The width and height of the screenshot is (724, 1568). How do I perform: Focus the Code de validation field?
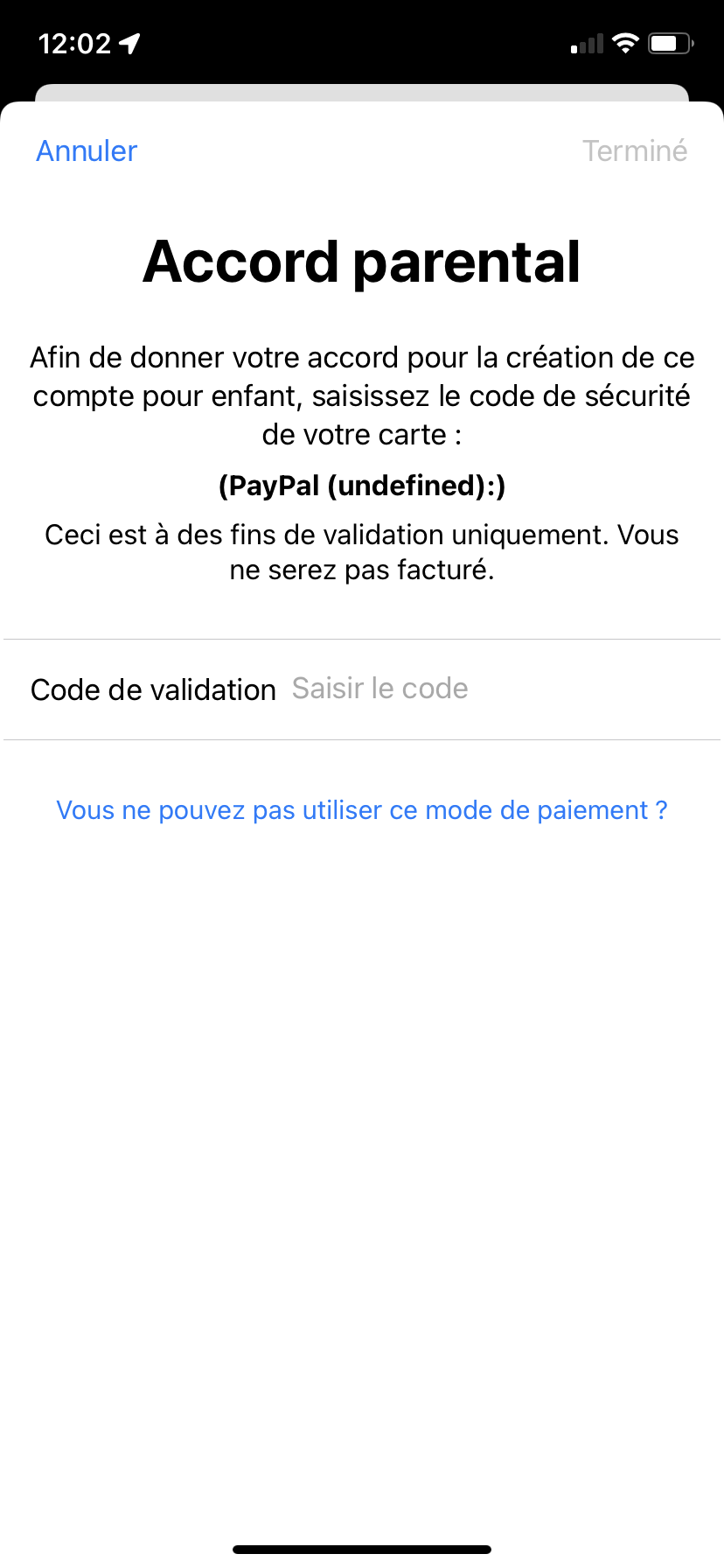point(498,689)
